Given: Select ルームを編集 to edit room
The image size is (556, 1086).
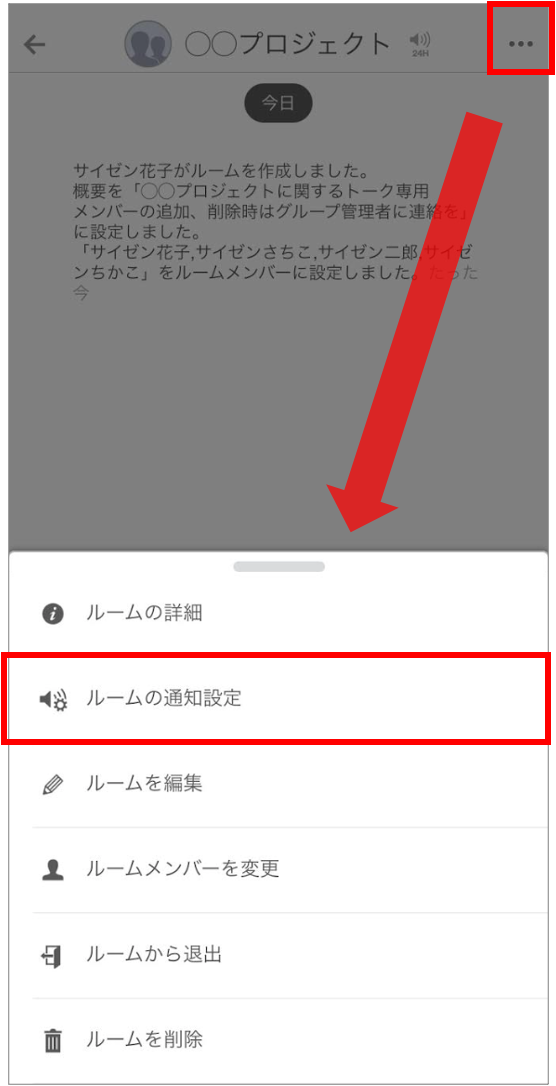Looking at the screenshot, I should (x=278, y=784).
